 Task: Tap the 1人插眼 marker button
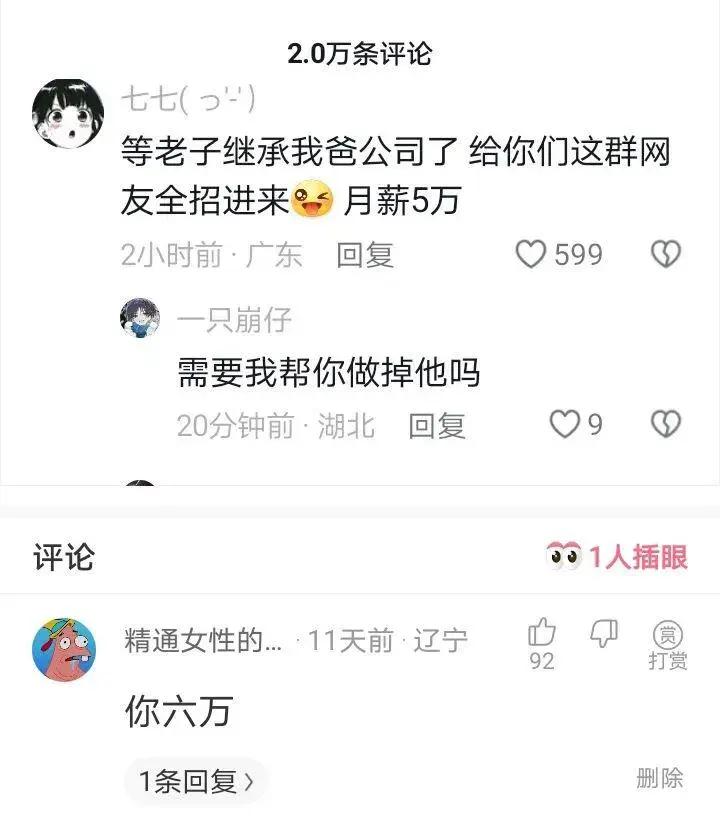click(618, 557)
